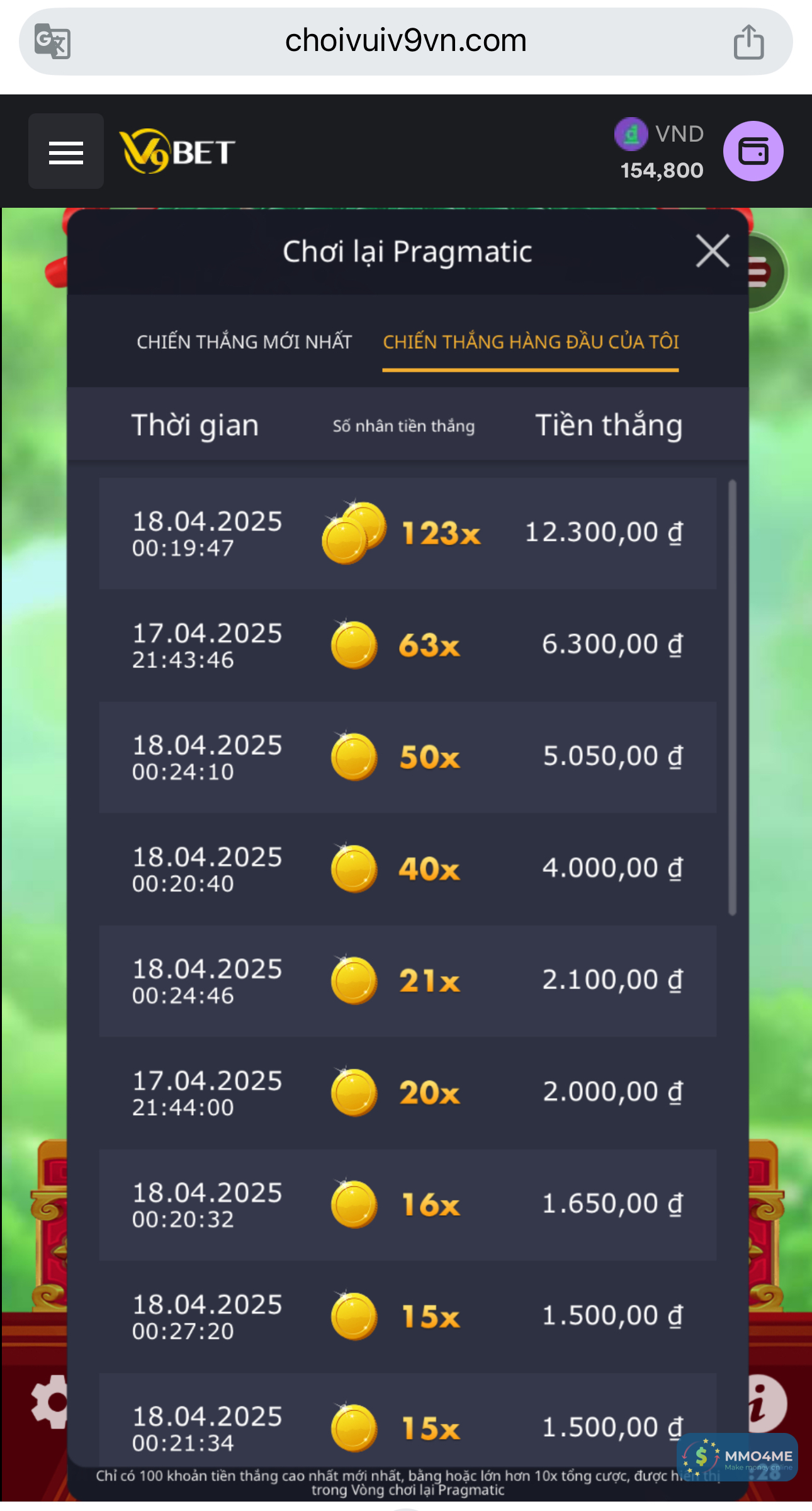The height and width of the screenshot is (1511, 812).
Task: Replay the 15x win from 00:27:20
Action: tap(407, 1316)
